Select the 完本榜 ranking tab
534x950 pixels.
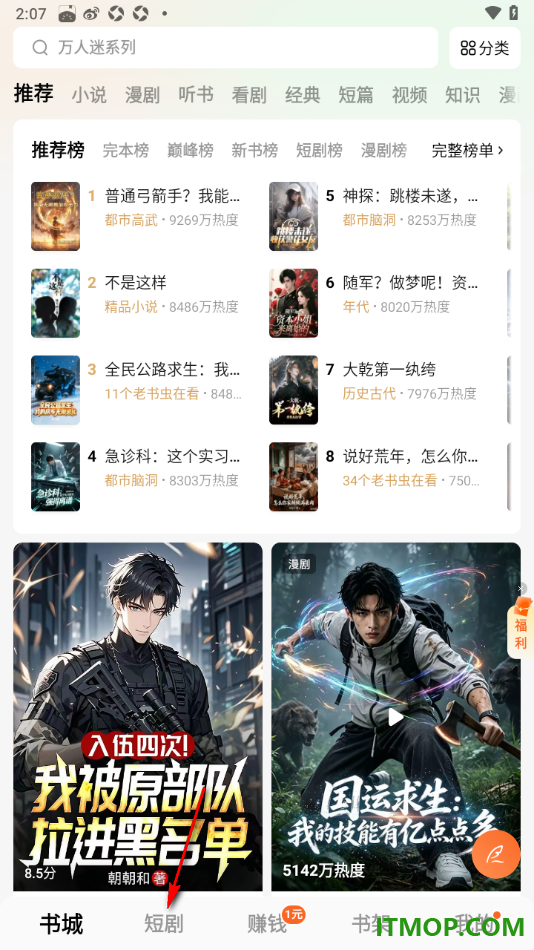(x=125, y=150)
